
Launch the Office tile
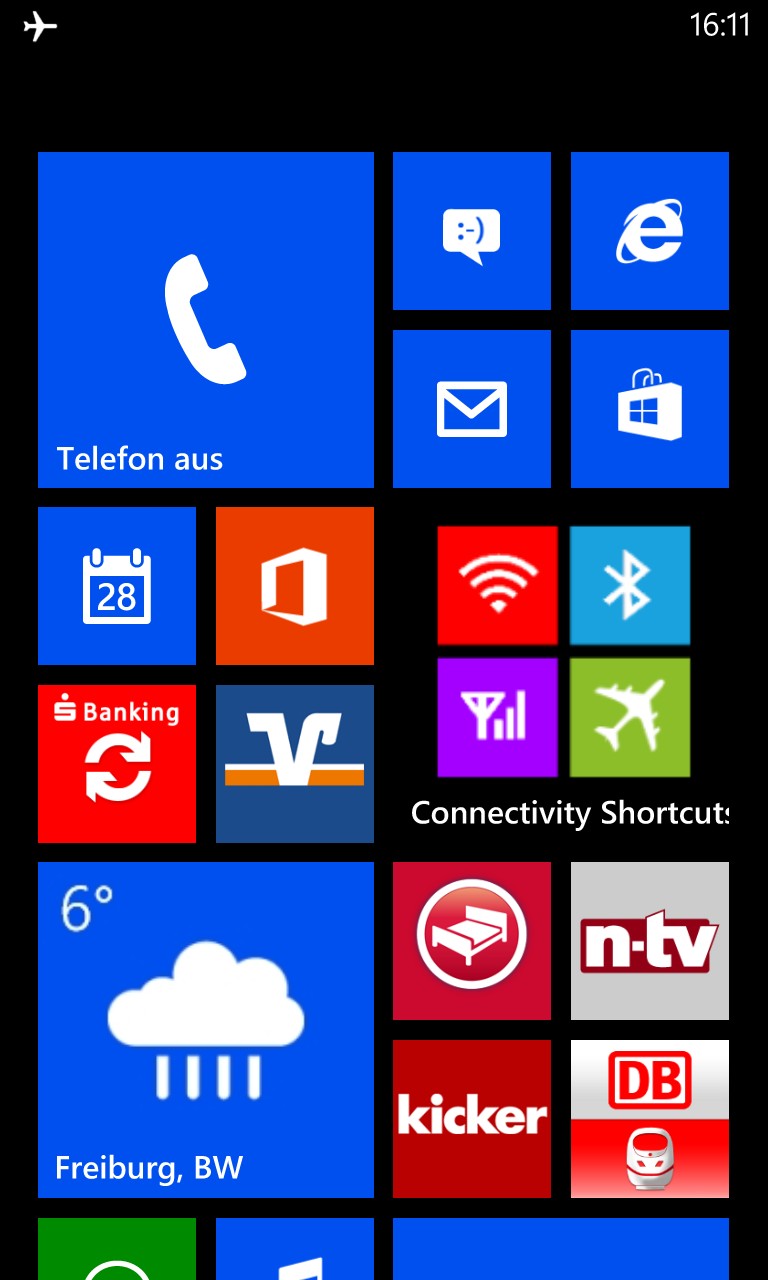295,586
